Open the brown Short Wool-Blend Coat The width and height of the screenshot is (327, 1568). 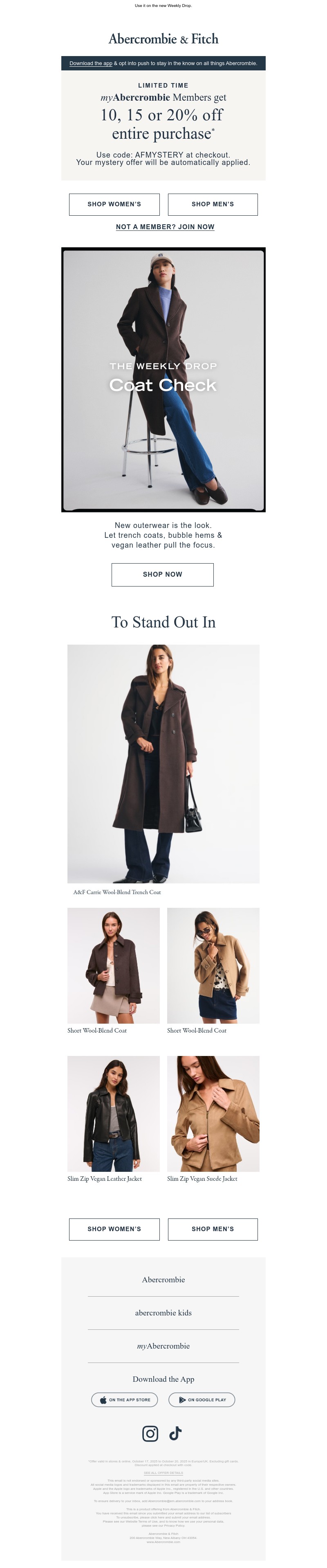(113, 966)
